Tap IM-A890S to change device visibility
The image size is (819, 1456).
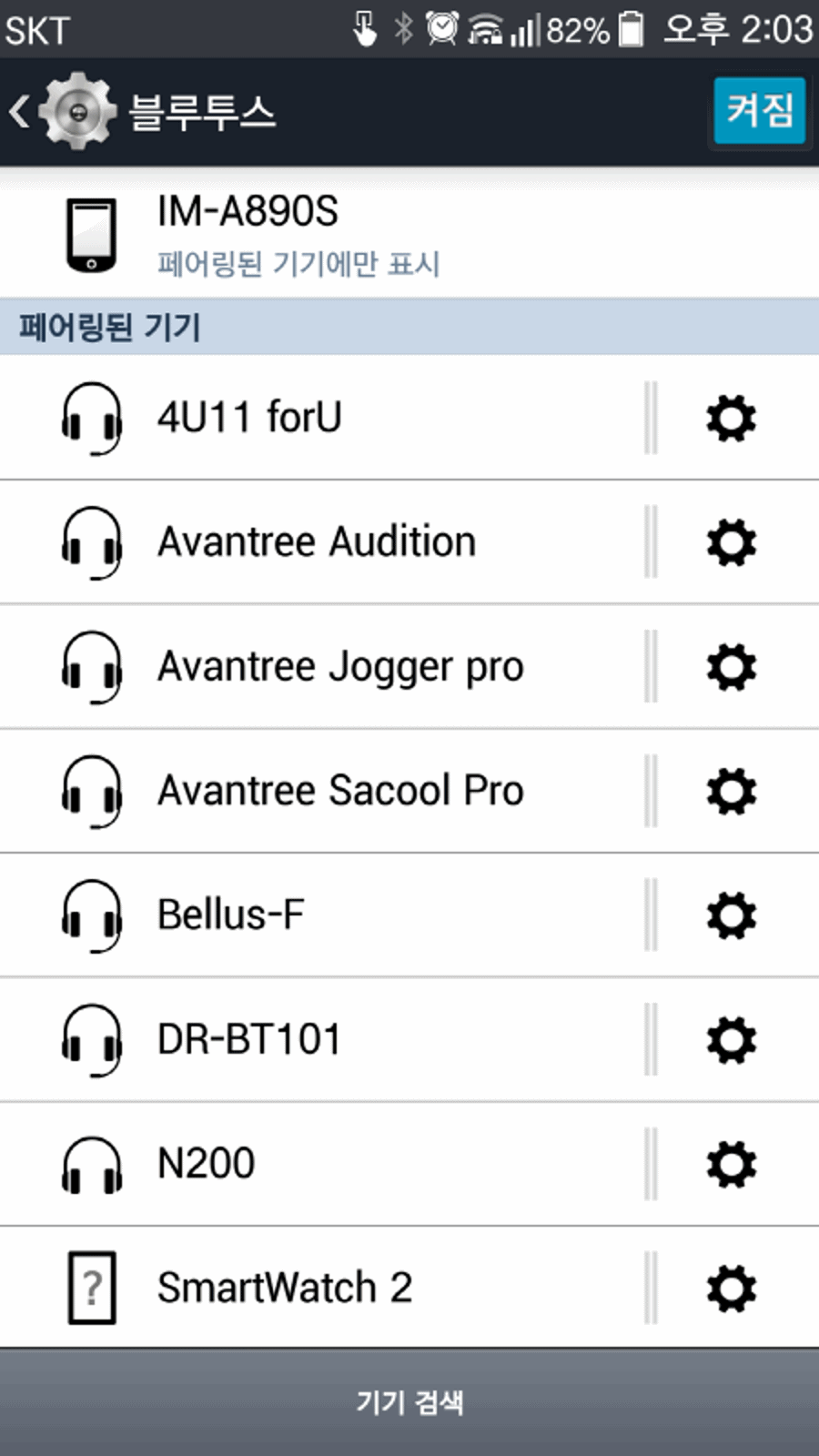[x=409, y=233]
